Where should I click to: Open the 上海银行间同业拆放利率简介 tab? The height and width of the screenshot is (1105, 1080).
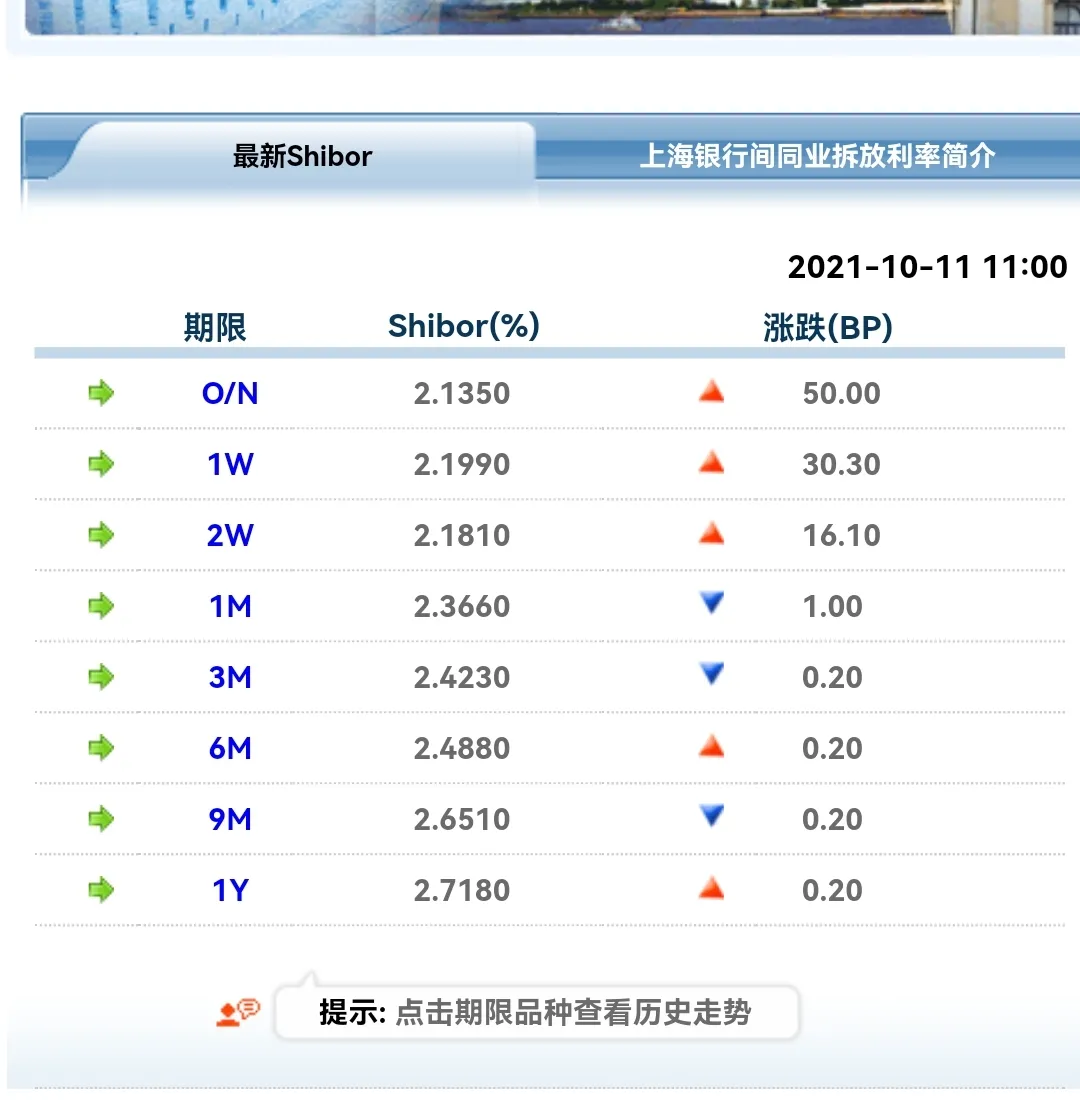pos(817,156)
